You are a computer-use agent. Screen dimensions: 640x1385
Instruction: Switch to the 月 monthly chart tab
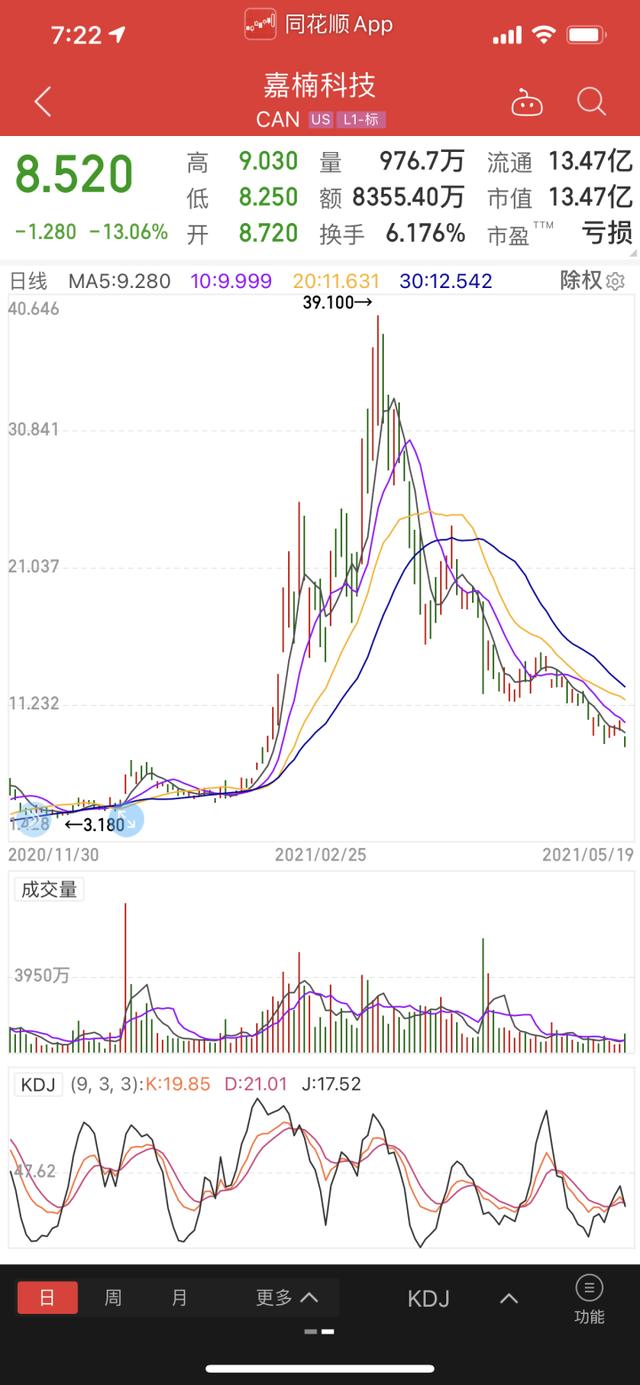pyautogui.click(x=179, y=1298)
